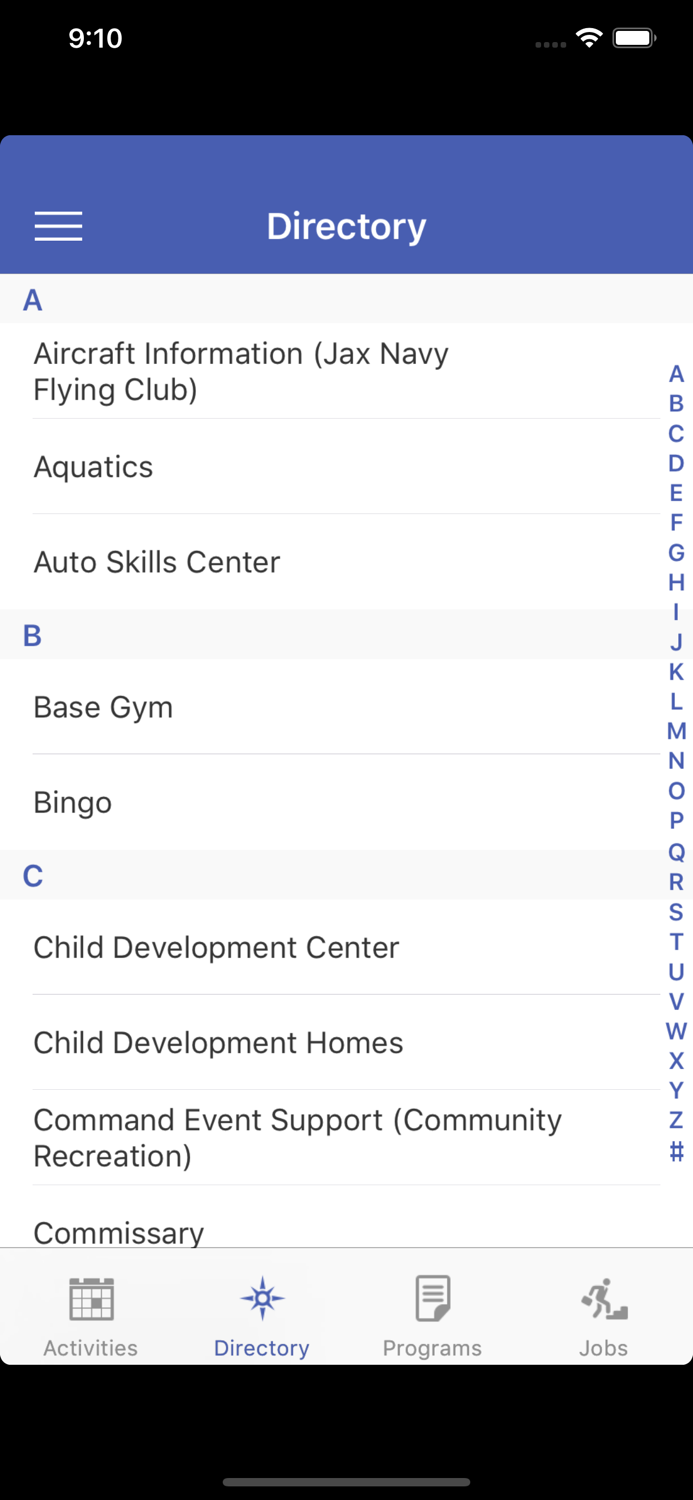This screenshot has width=693, height=1500.
Task: Tap the # symbol in the index
Action: pyautogui.click(x=676, y=1151)
